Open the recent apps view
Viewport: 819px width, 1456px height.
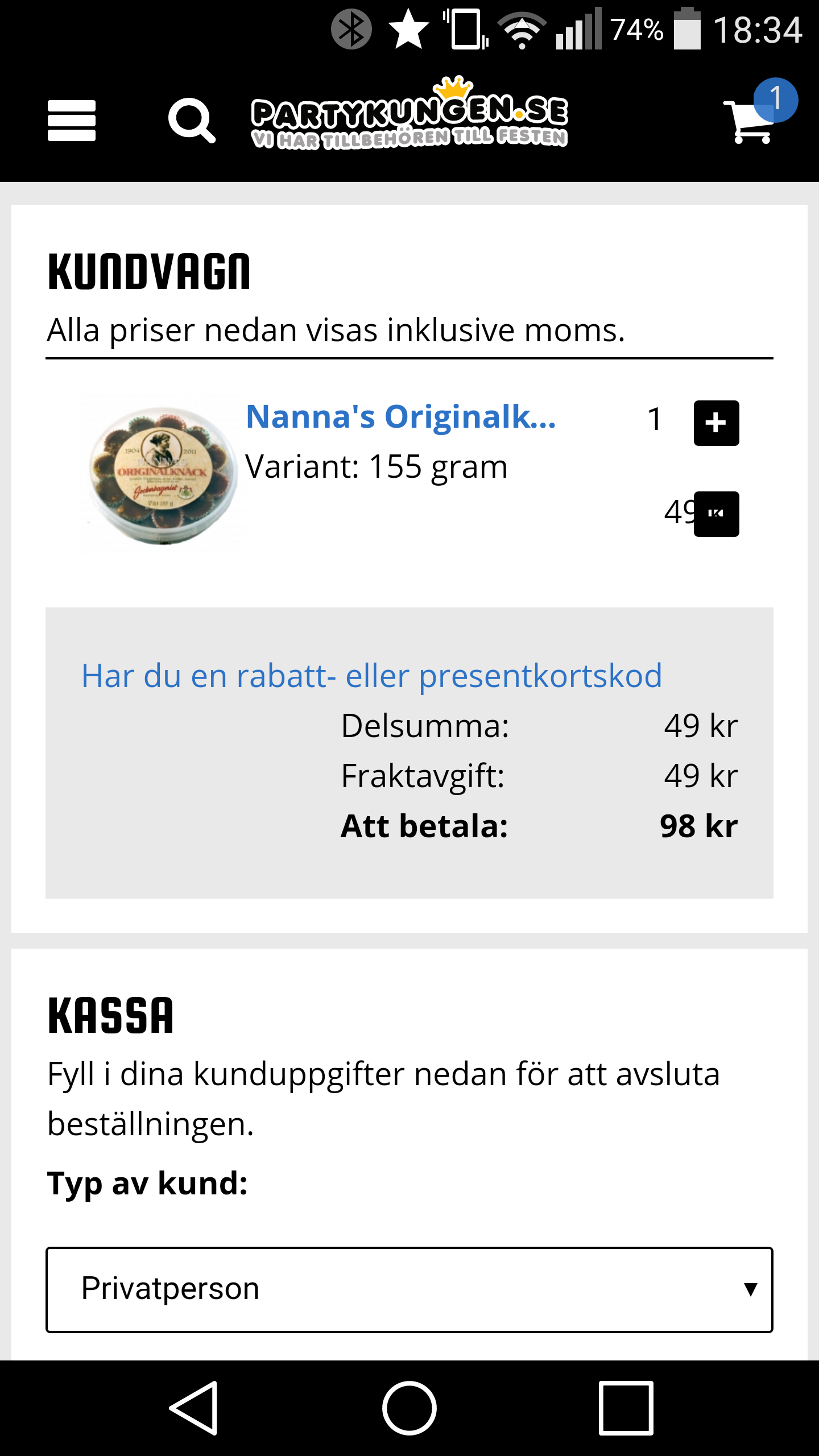[625, 1408]
